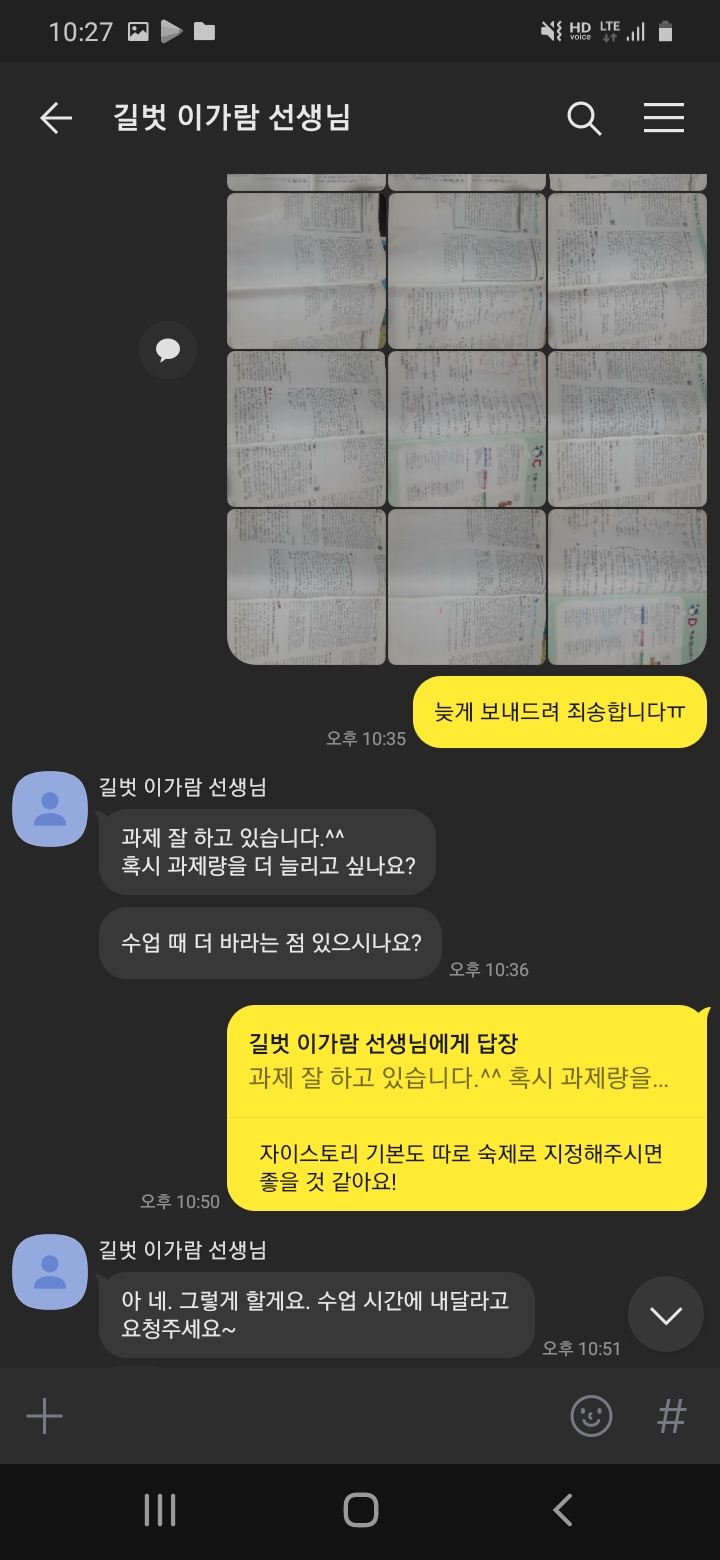Open the first photo in the grid
Screen dimensions: 720x1560
(306, 270)
